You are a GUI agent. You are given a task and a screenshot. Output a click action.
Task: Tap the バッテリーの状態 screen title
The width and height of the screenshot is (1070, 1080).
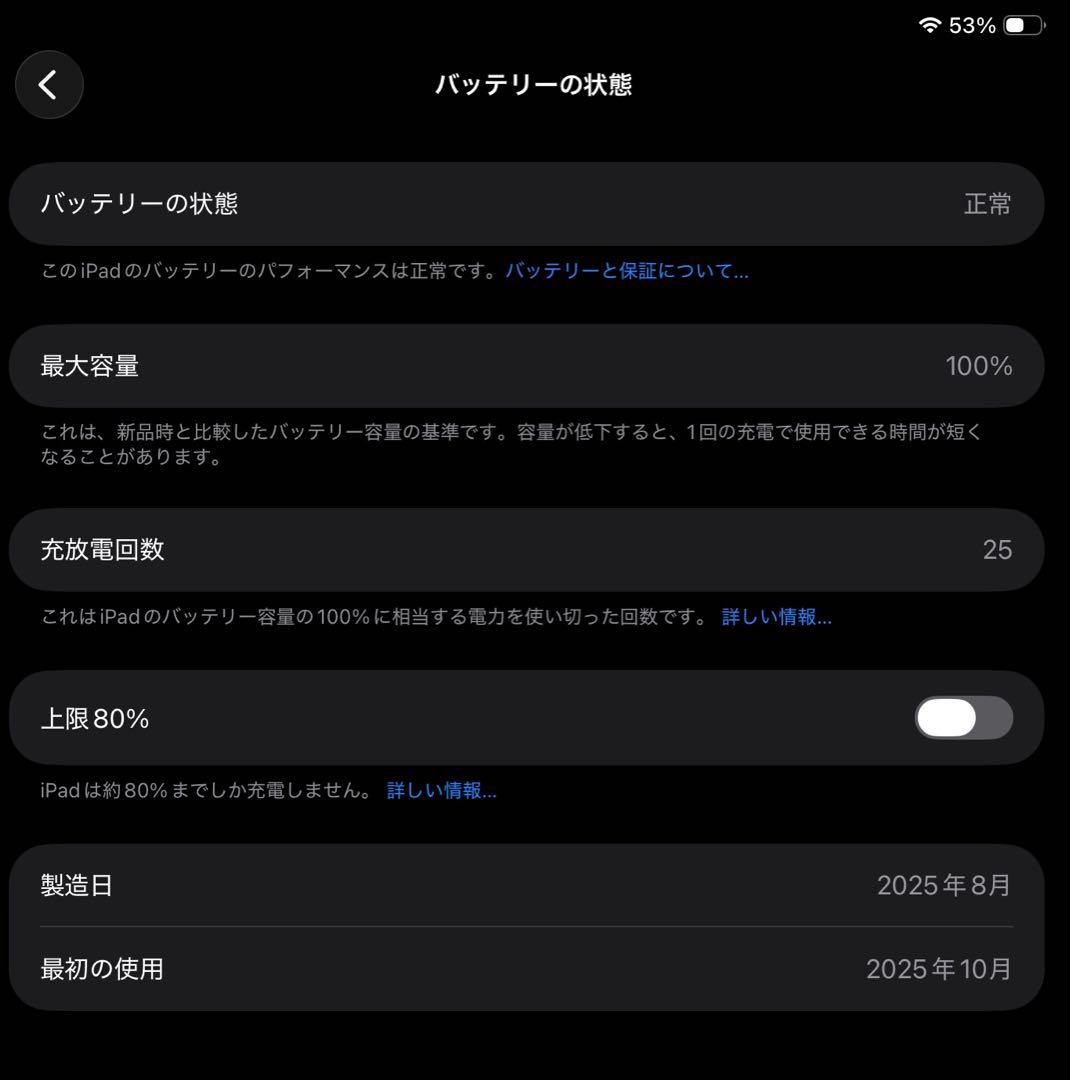click(535, 85)
